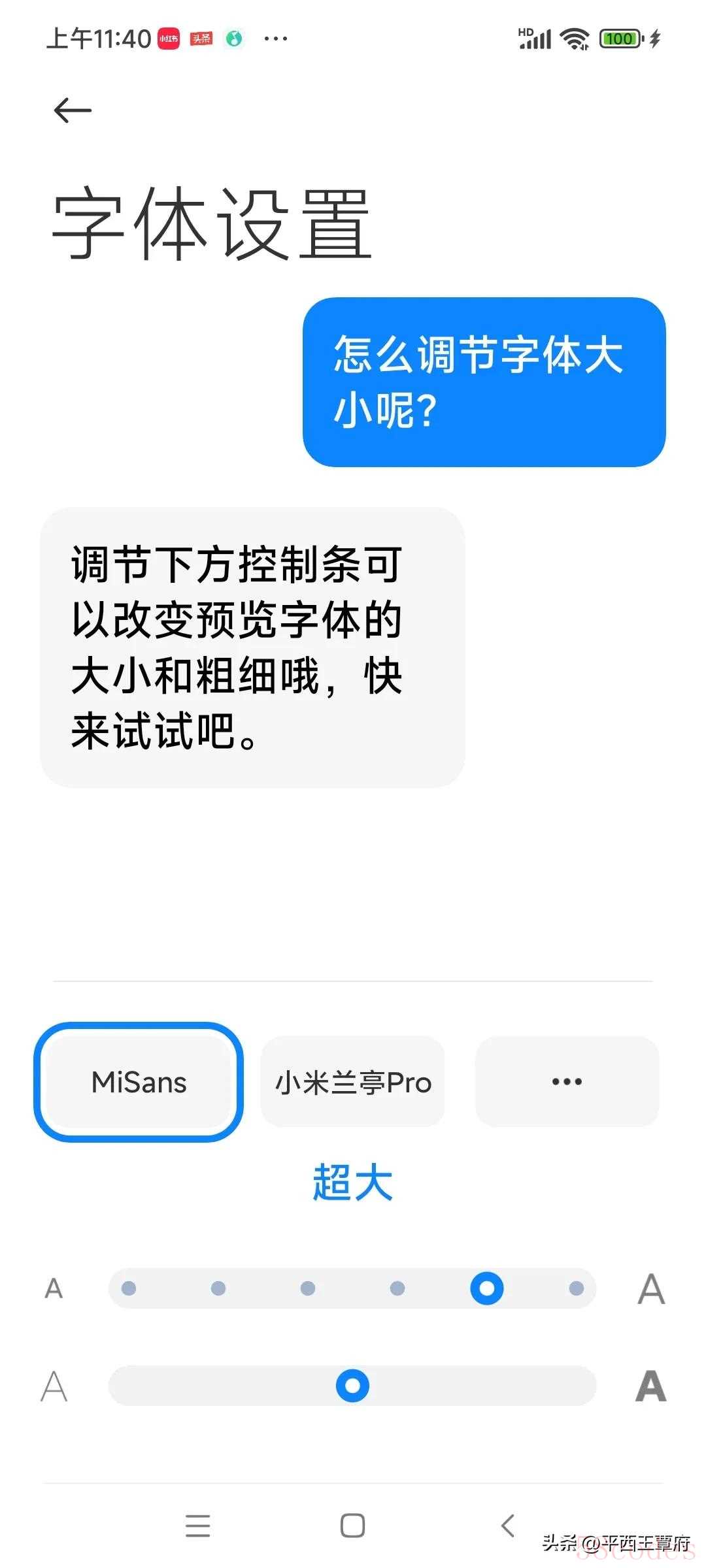Select the MiSans font option
Screen dimensions: 706x1568
pos(139,1082)
